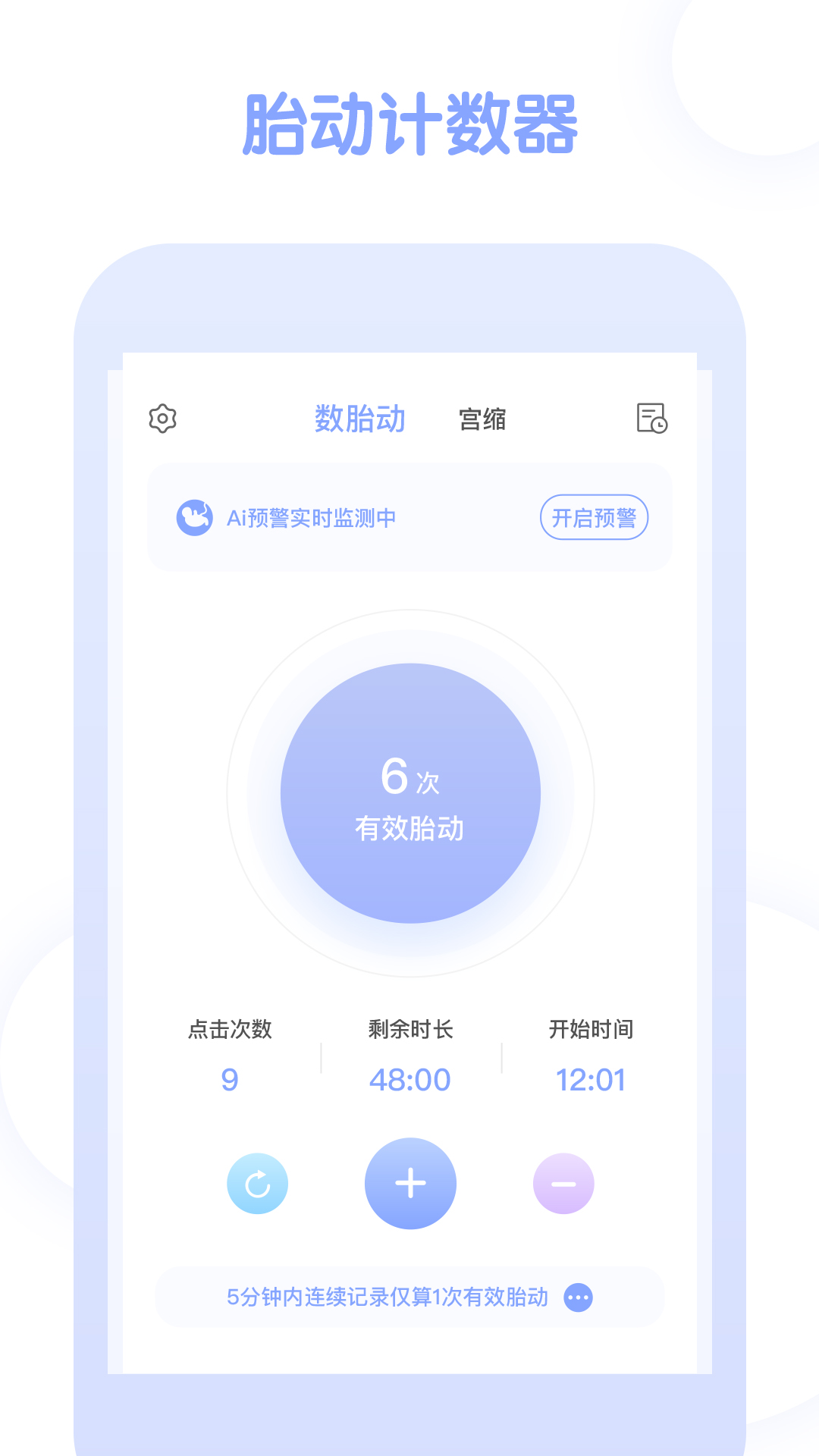
Task: Click the 点击次数 value showing 9
Action: point(230,1080)
